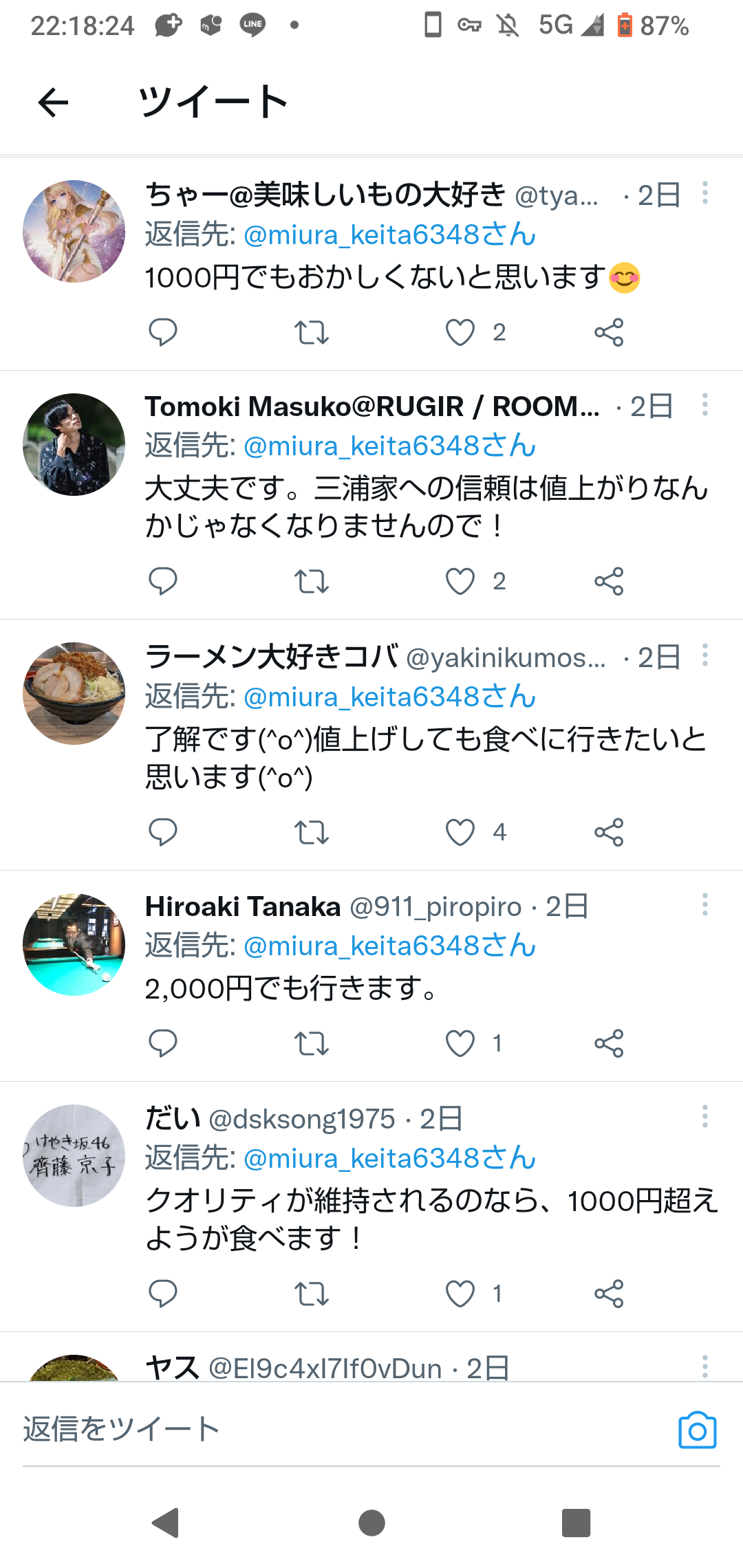Screen dimensions: 743x1568
Task: Reply to Tomoki Masuko's tweet
Action: click(163, 582)
